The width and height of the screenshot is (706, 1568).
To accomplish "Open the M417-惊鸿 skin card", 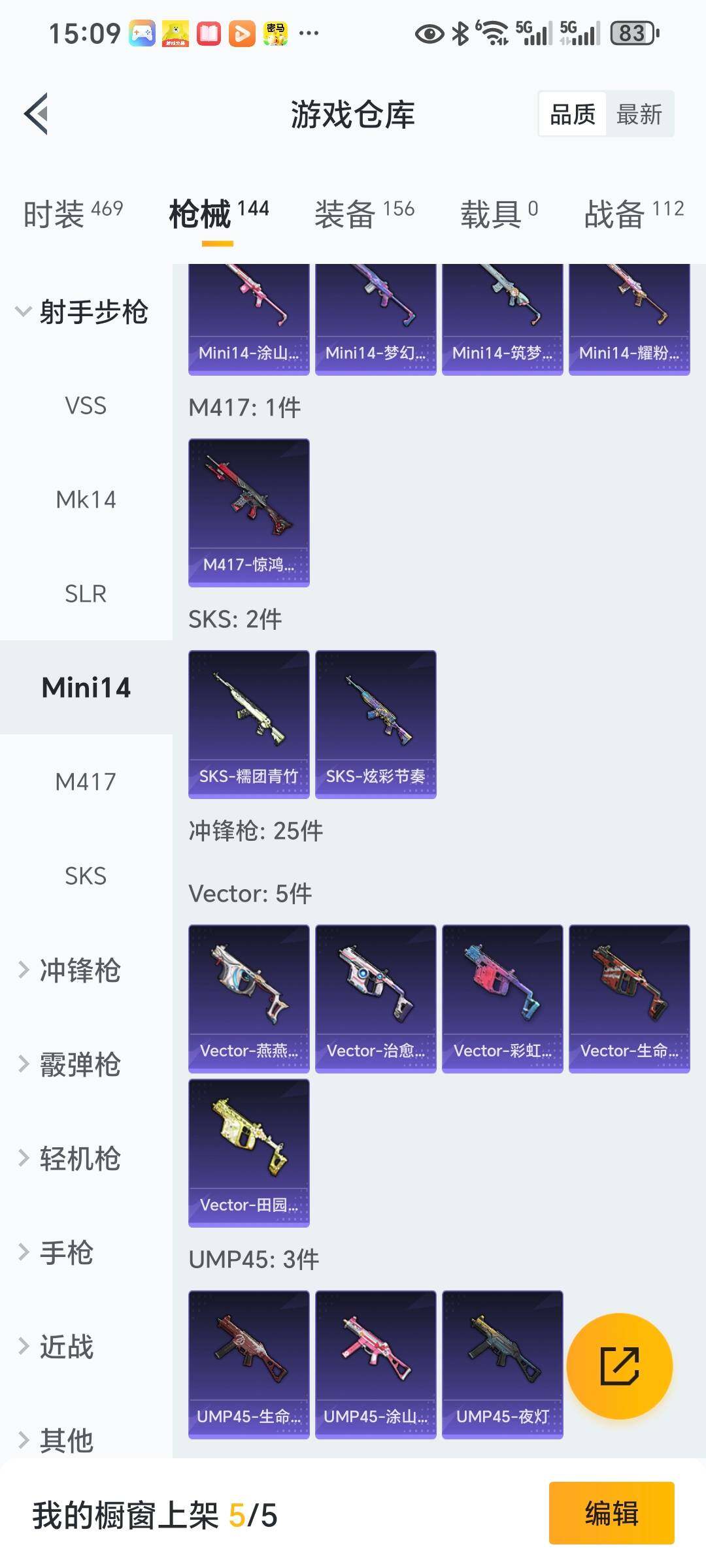I will [x=249, y=512].
